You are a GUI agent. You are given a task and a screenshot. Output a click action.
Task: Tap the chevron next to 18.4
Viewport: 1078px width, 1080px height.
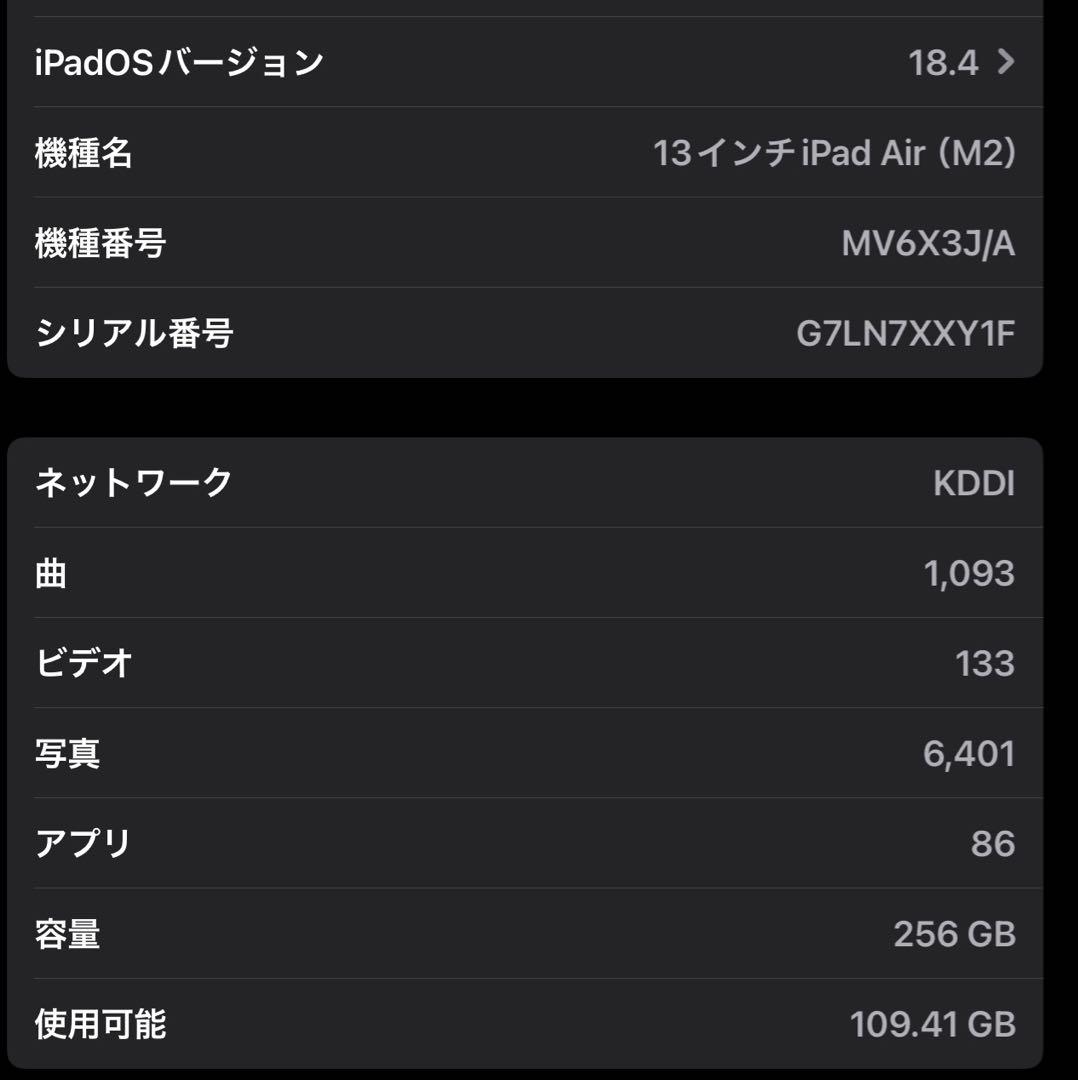(x=1007, y=62)
